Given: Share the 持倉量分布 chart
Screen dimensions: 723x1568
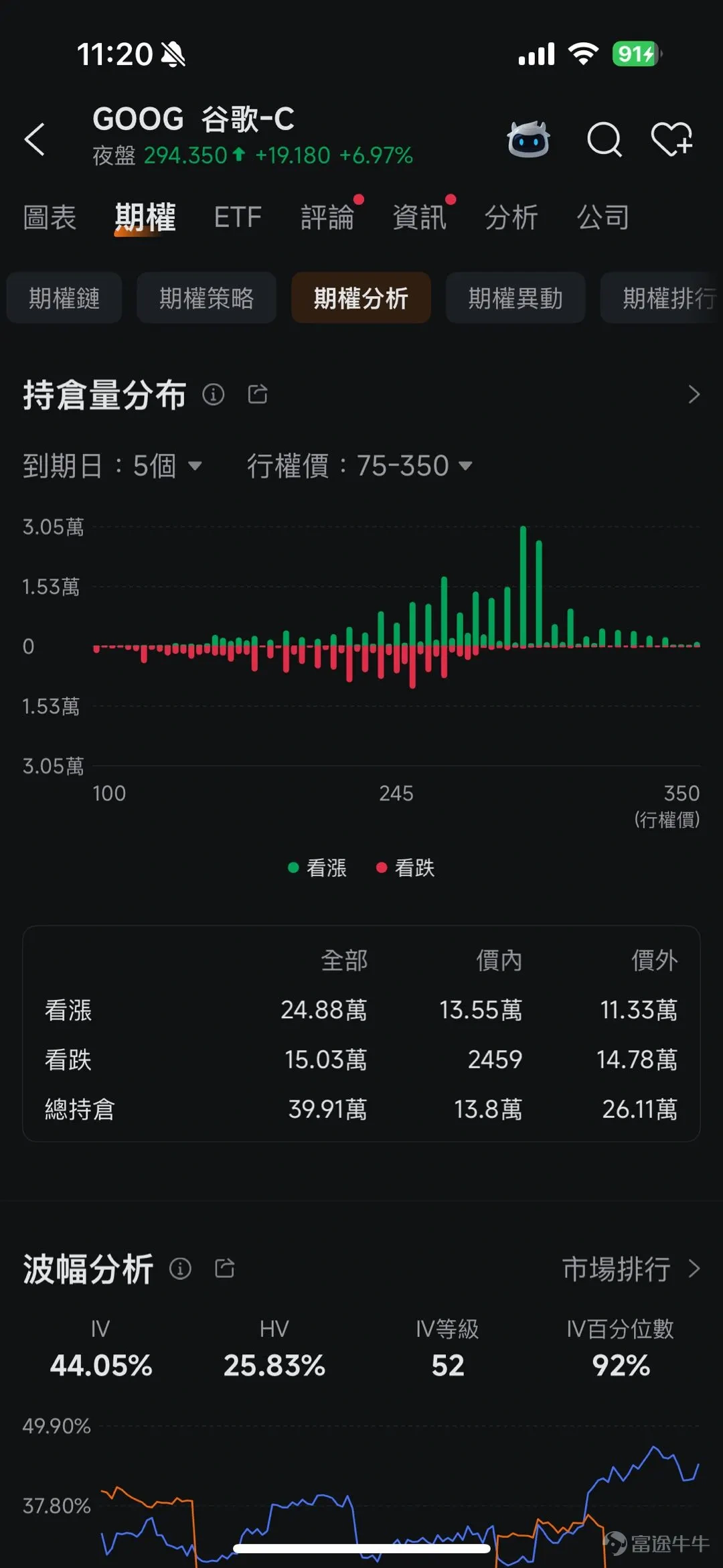Looking at the screenshot, I should click(x=258, y=395).
